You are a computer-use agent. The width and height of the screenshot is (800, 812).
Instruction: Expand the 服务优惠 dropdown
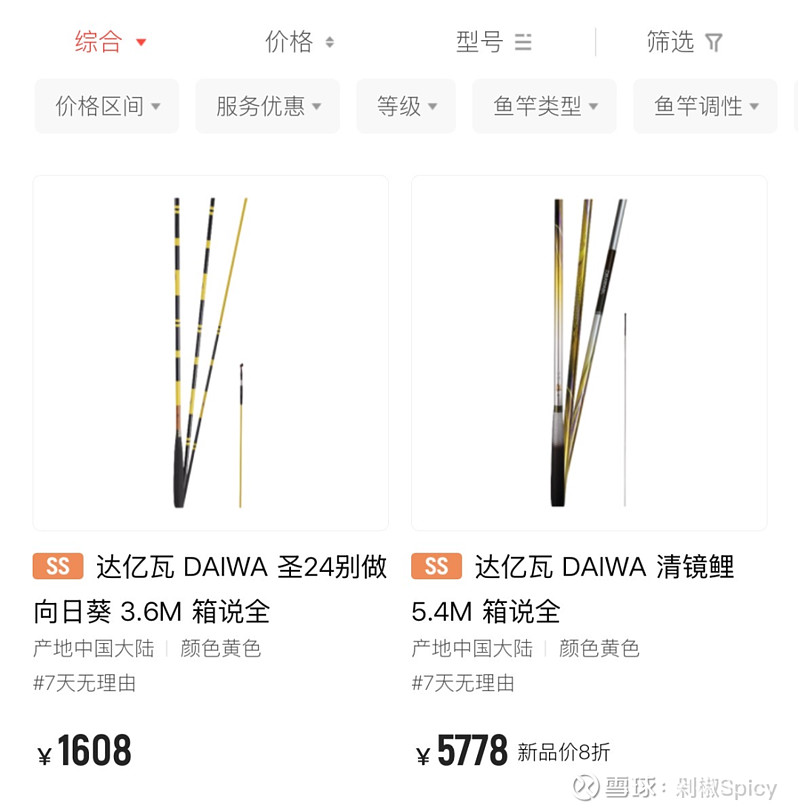[268, 106]
